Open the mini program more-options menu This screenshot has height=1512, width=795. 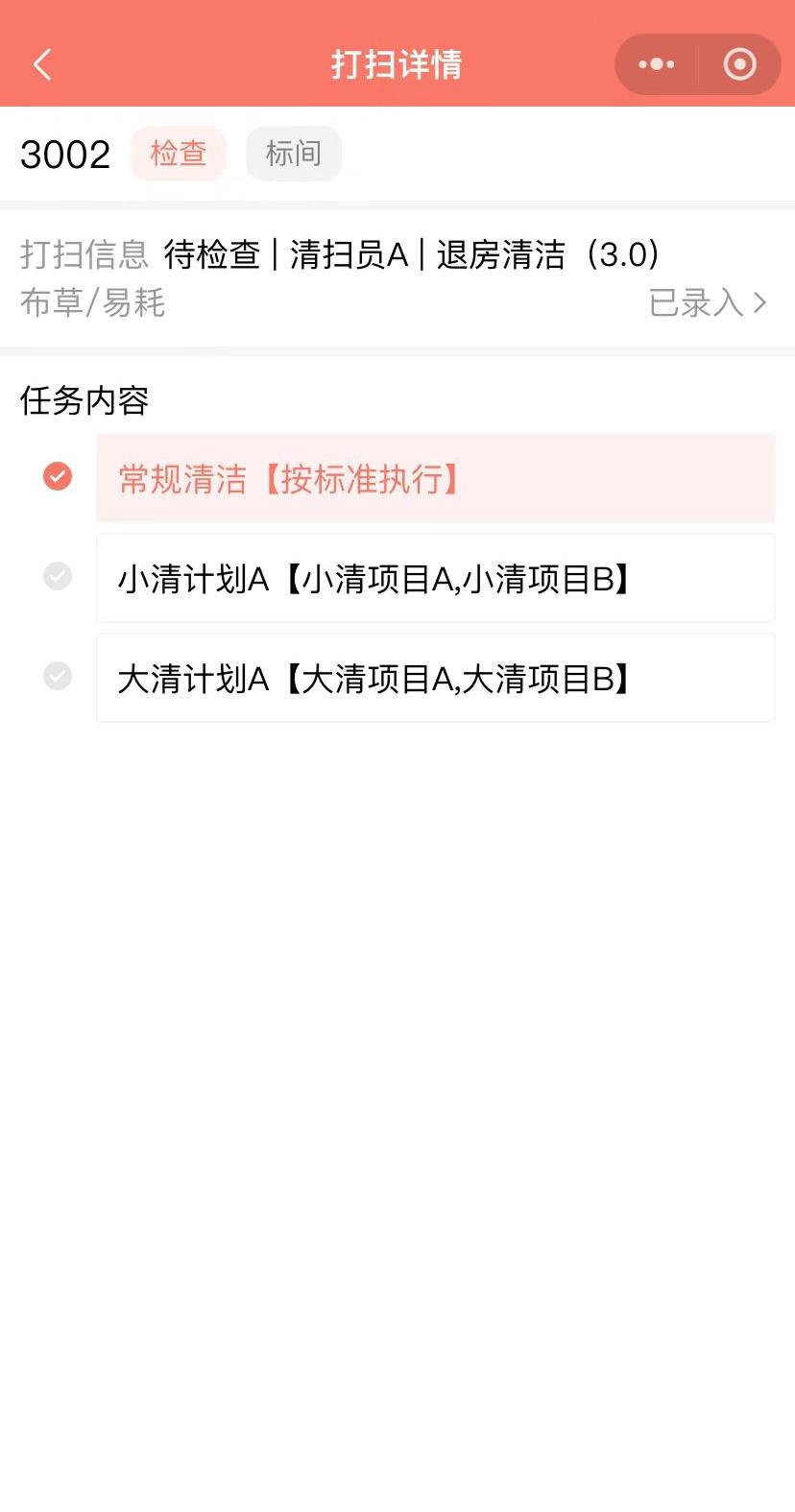click(x=657, y=64)
